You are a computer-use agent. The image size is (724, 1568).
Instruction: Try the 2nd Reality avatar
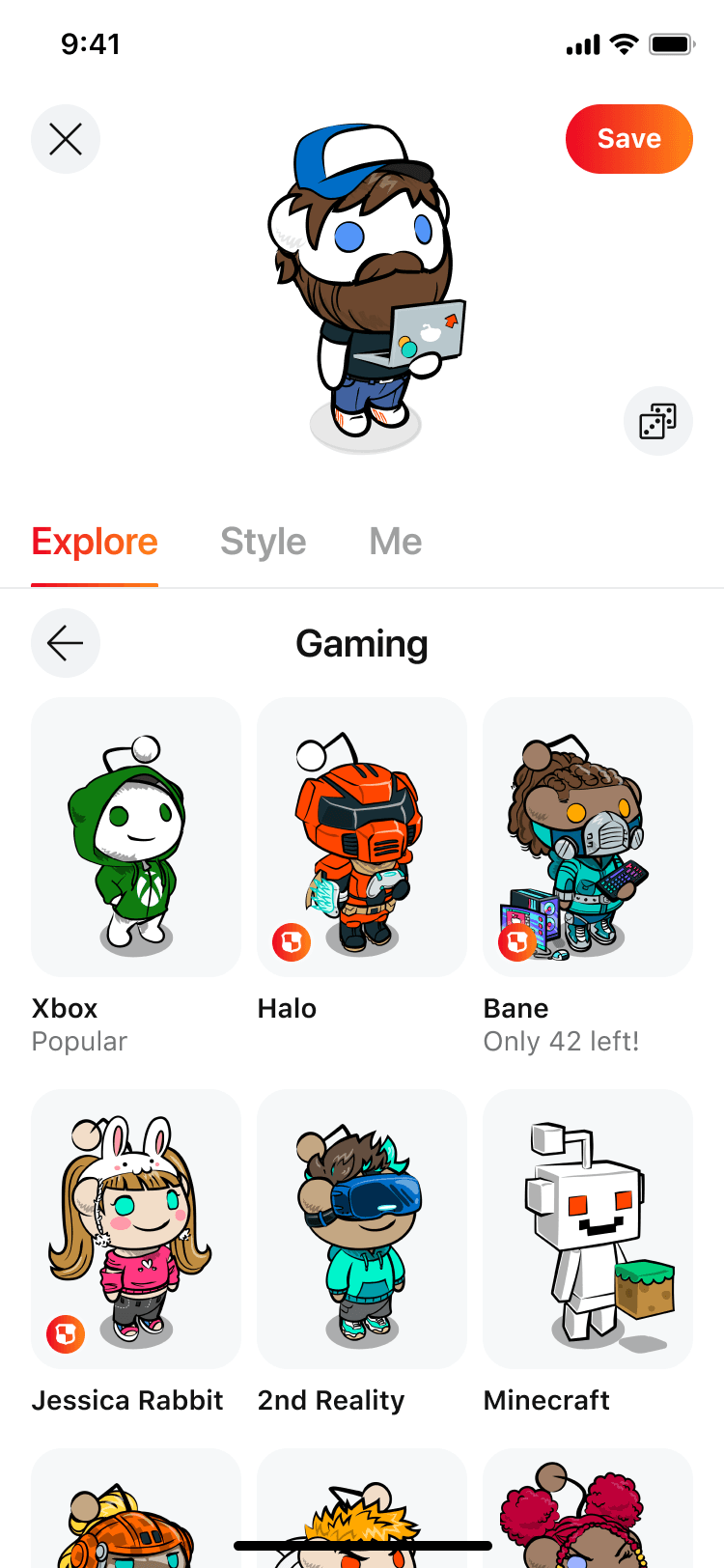pos(362,1229)
